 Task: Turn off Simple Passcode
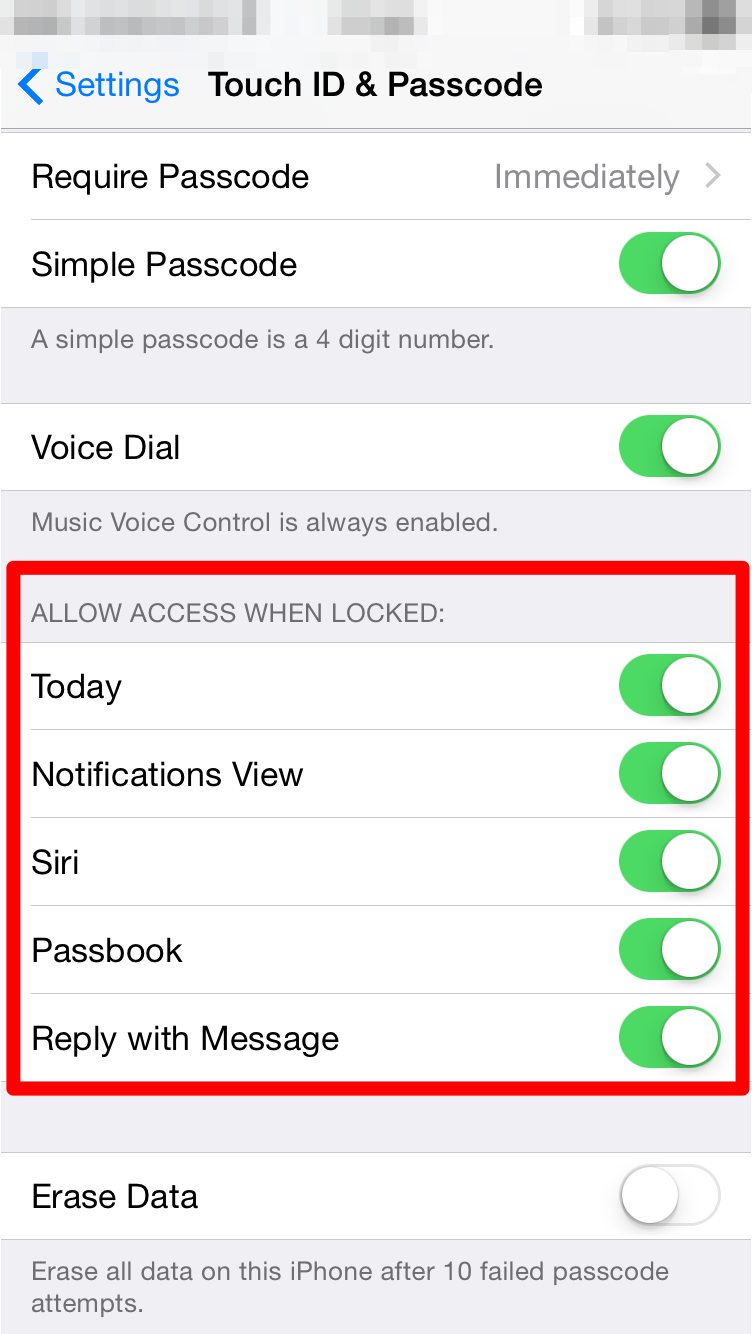coord(669,265)
